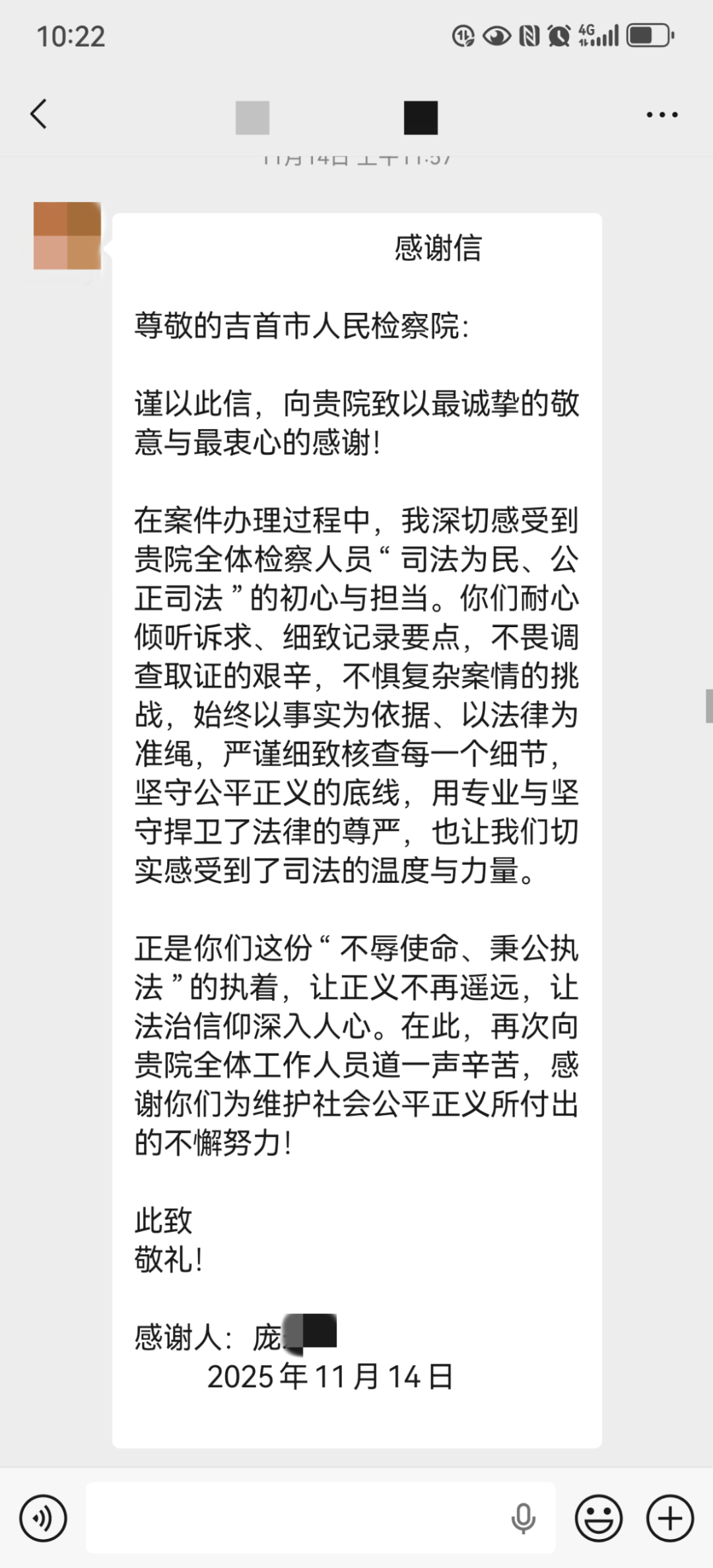This screenshot has height=1568, width=713.
Task: Toggle speaker mode with the bottom-left audio icon
Action: coord(44,1517)
